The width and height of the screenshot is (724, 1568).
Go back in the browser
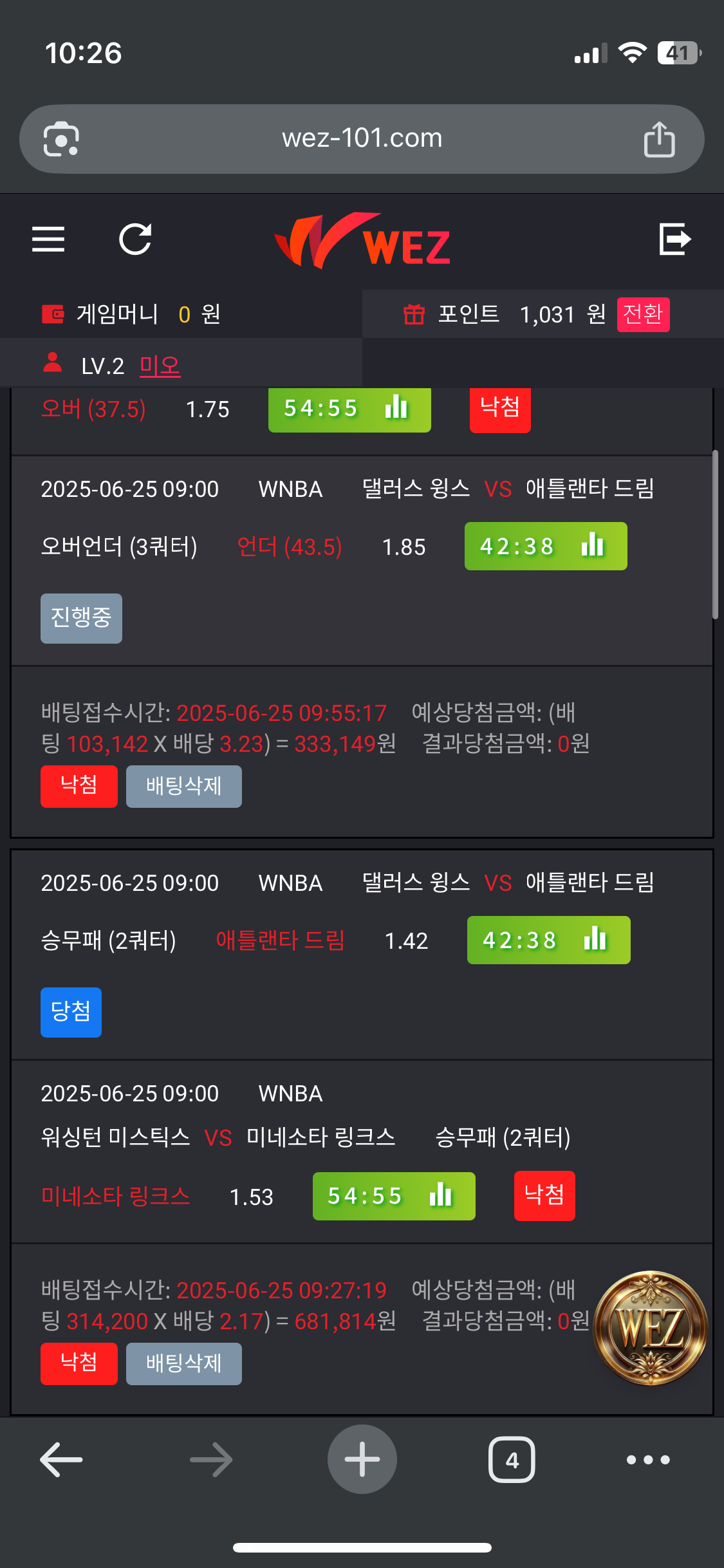tap(61, 1459)
